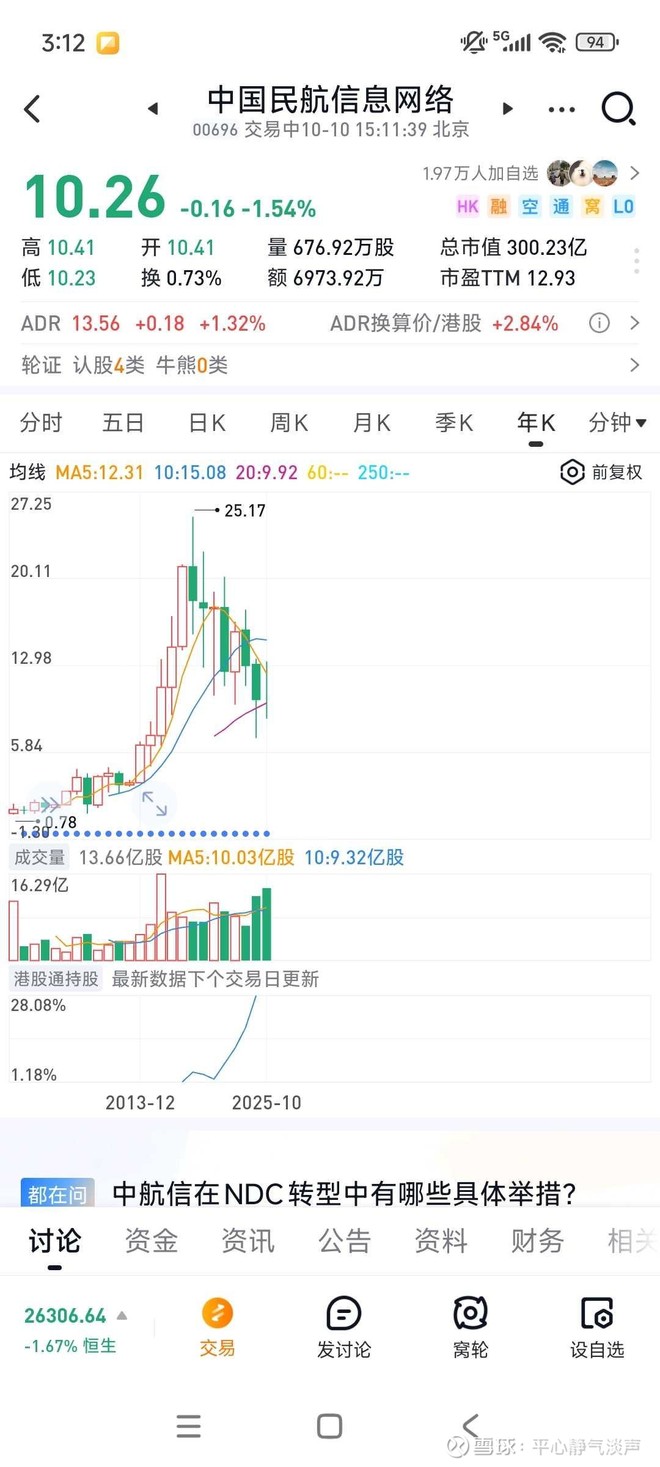The height and width of the screenshot is (1467, 660).
Task: Switch to the previous stock arrow
Action: pos(152,109)
